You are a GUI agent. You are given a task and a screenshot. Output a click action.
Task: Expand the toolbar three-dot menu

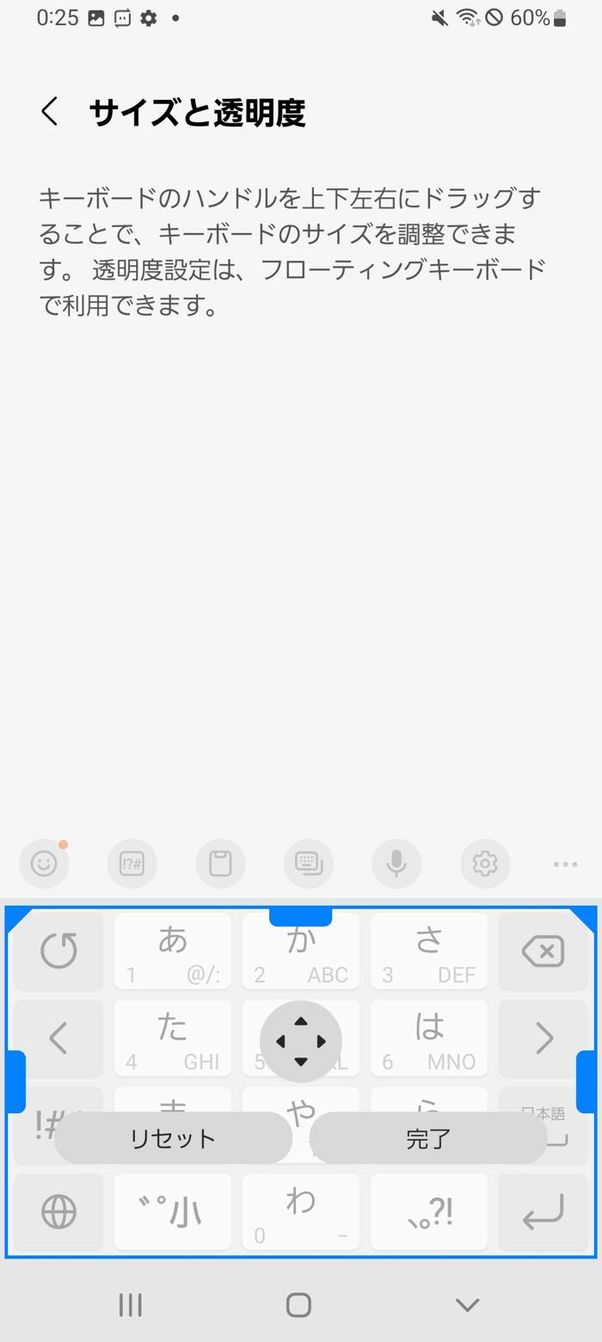[565, 864]
